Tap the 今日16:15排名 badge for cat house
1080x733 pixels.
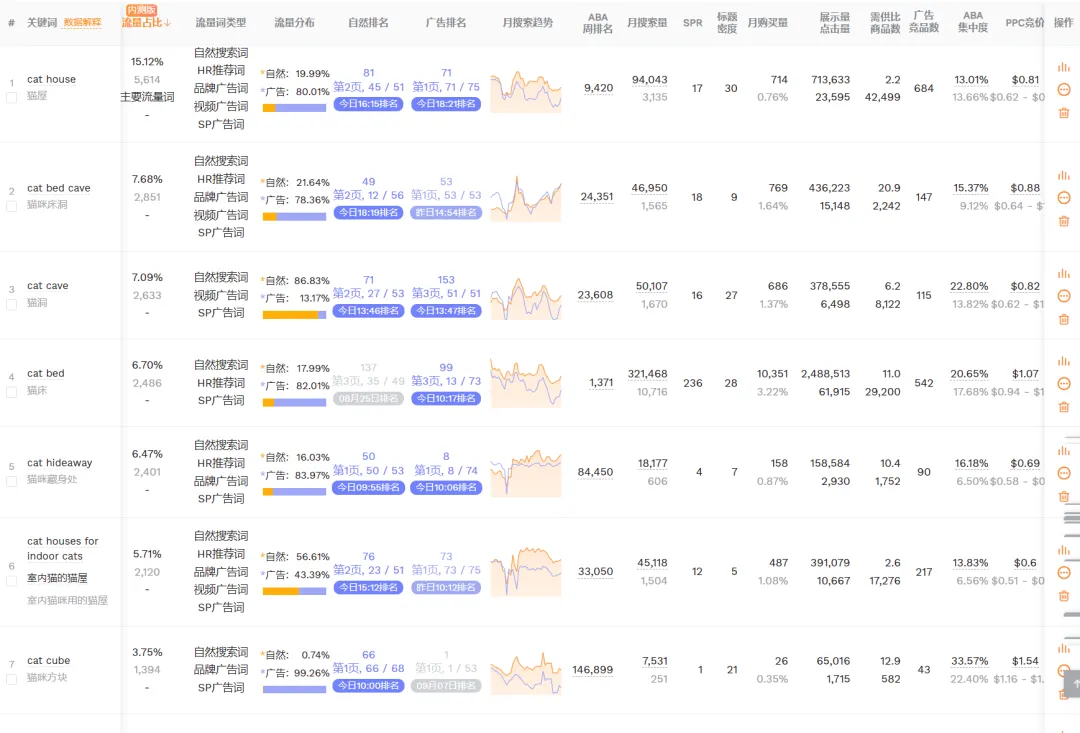click(x=368, y=104)
